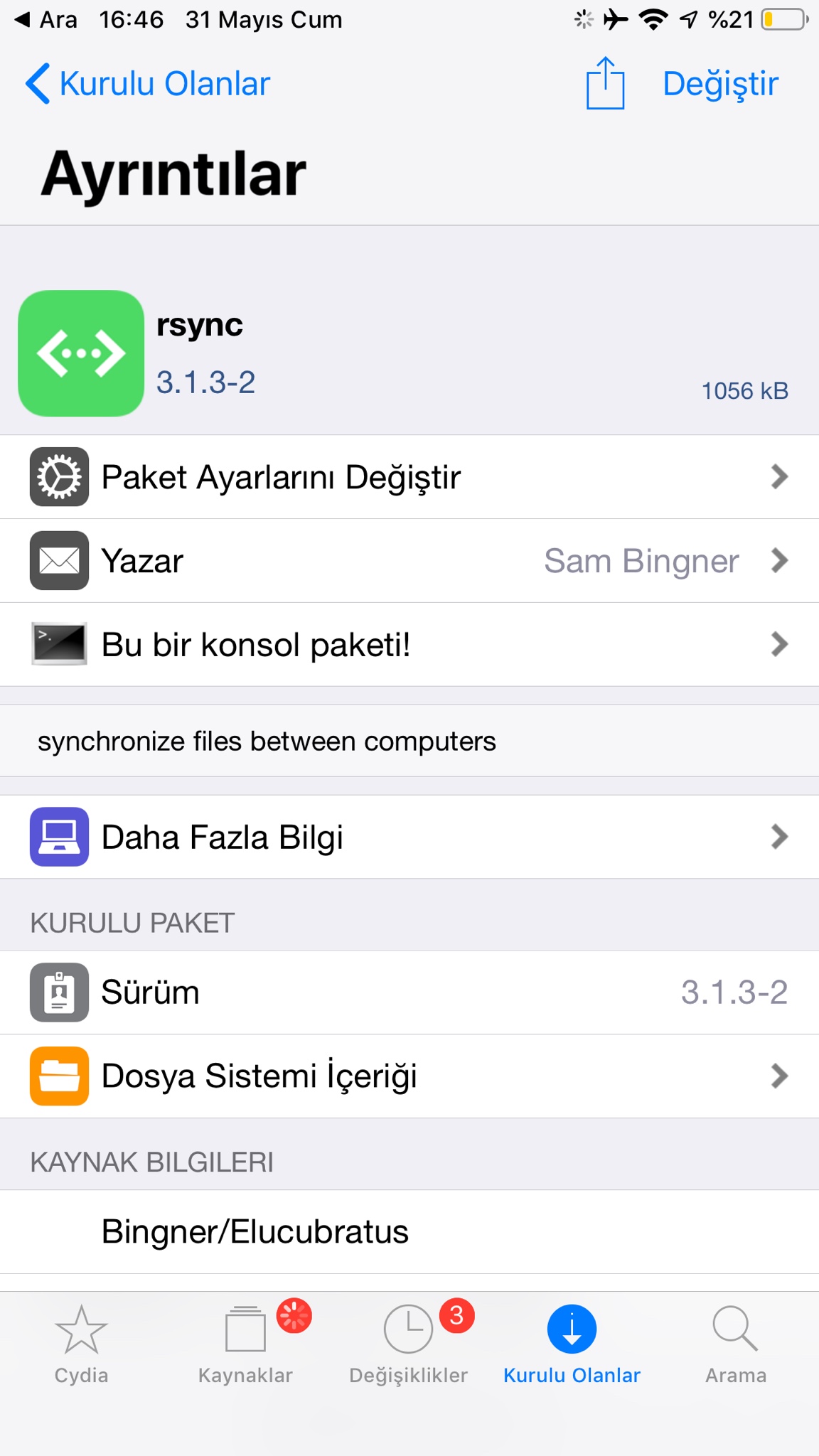
Task: Switch to the Değişiklikler tab
Action: 409,1344
